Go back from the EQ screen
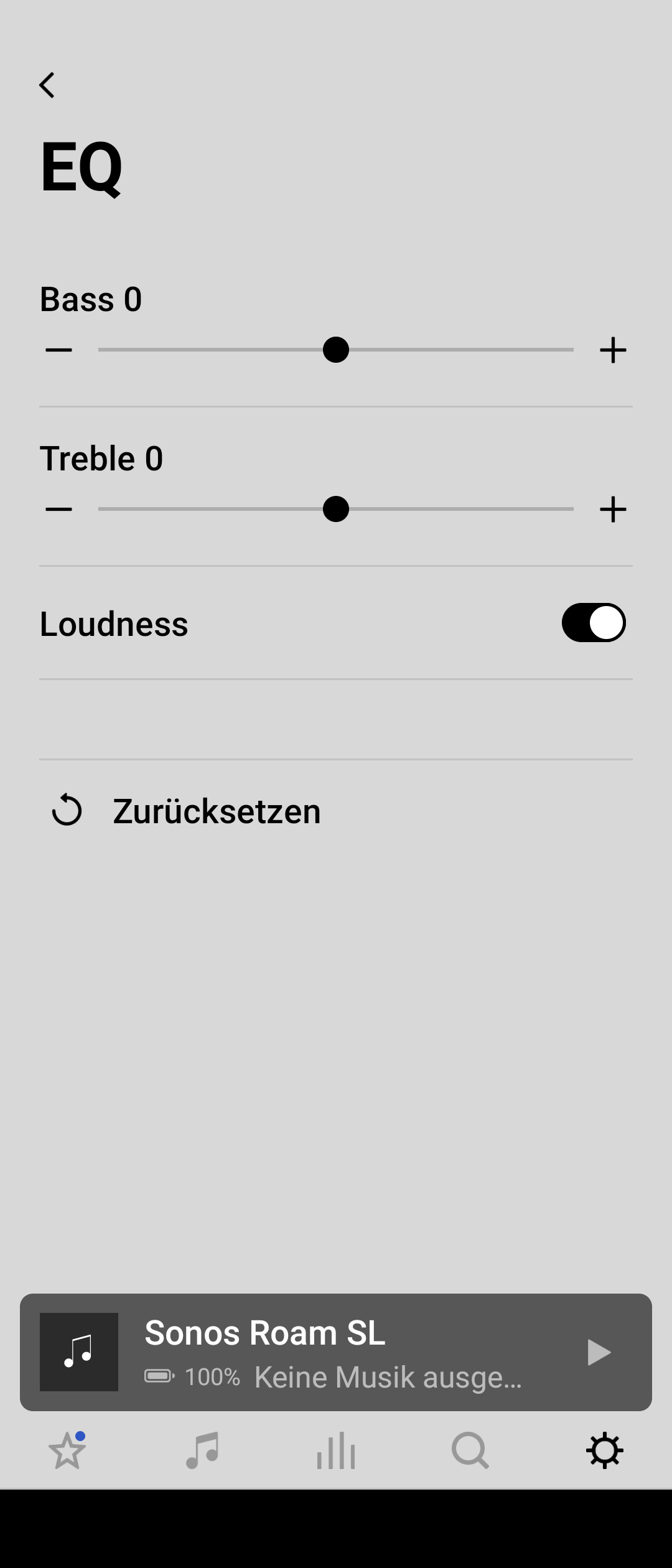This screenshot has height=1568, width=672. pos(47,85)
